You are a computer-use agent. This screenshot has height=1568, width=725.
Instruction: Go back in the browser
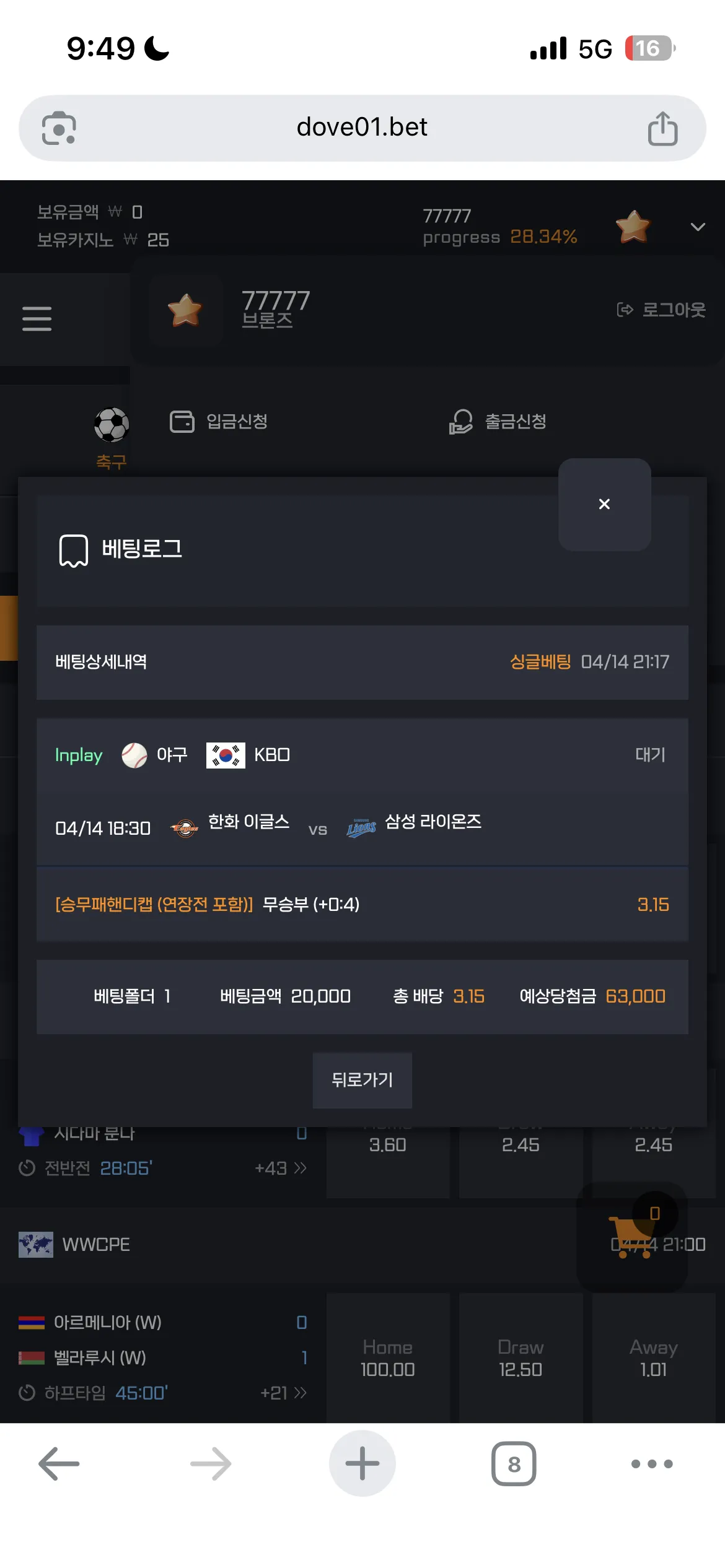(59, 1464)
